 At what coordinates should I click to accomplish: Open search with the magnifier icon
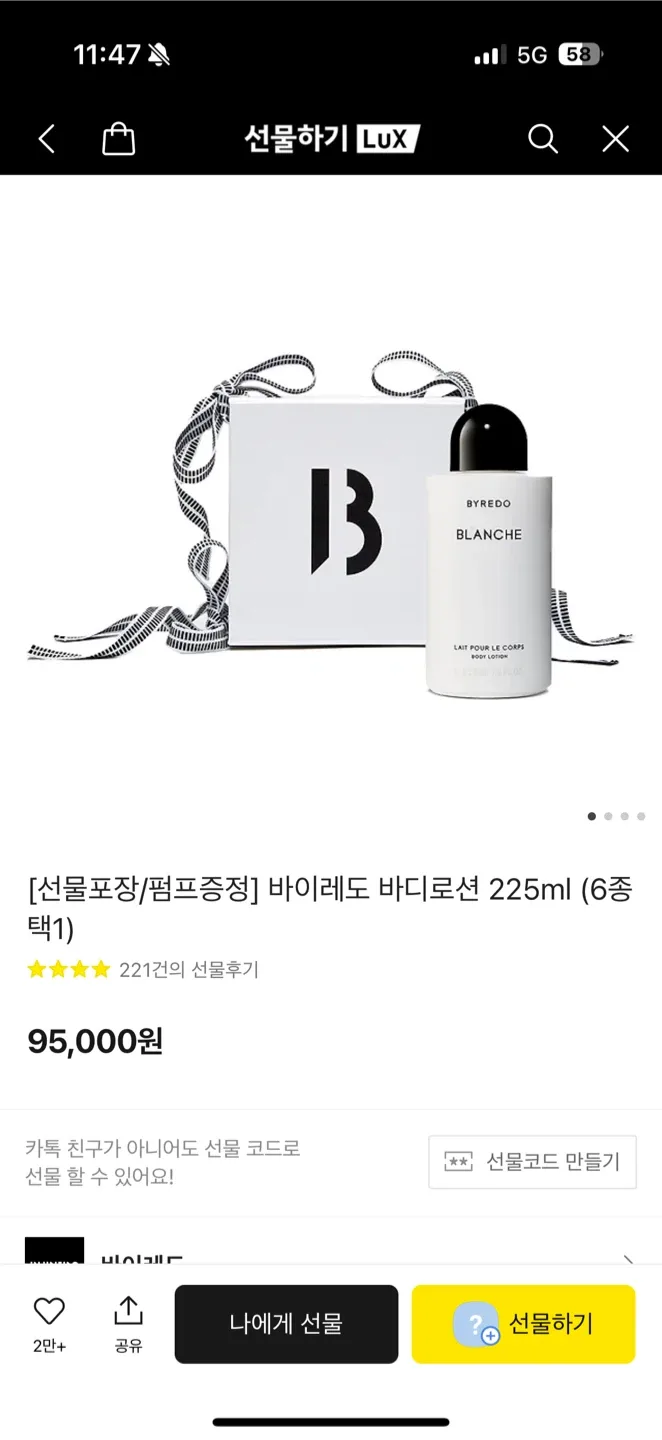542,139
